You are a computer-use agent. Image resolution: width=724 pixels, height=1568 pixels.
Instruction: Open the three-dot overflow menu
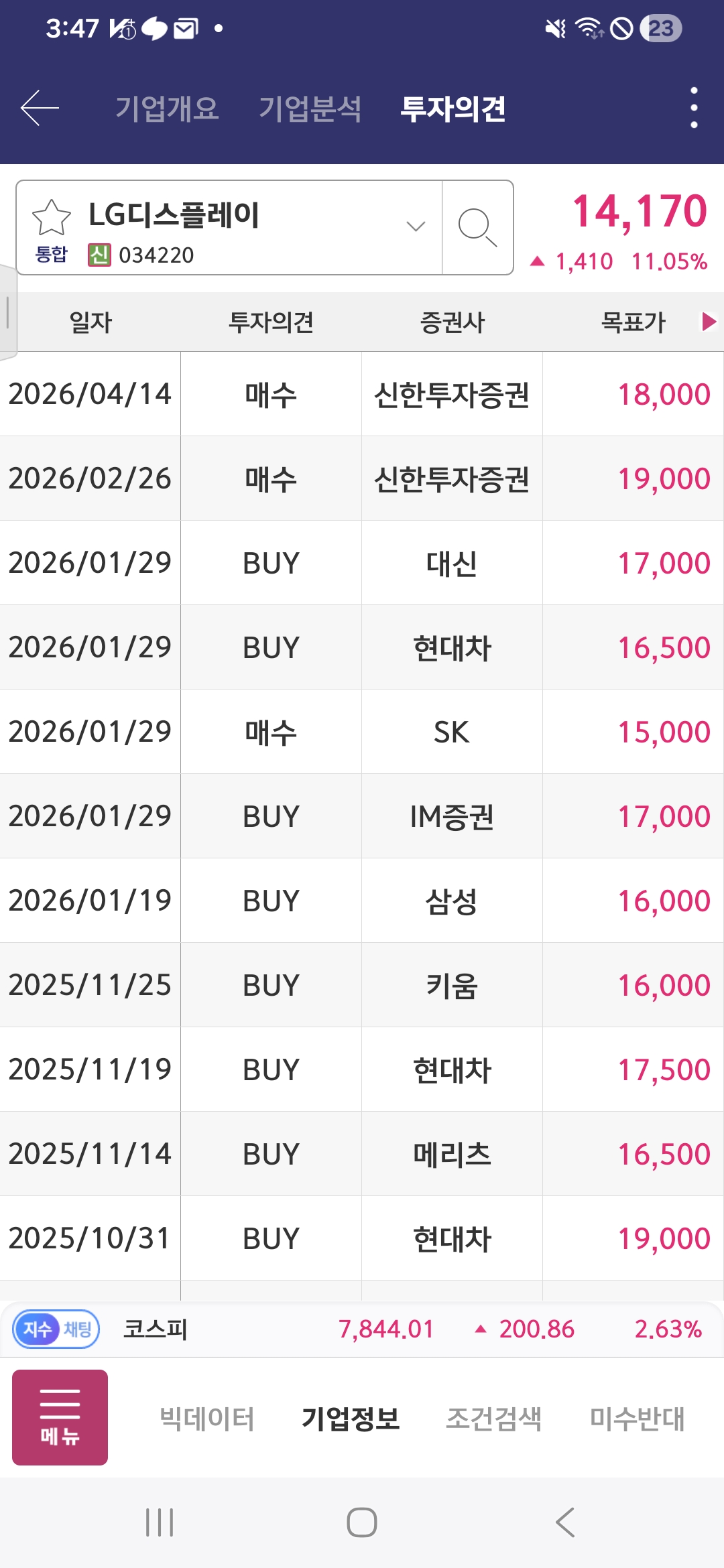[694, 107]
